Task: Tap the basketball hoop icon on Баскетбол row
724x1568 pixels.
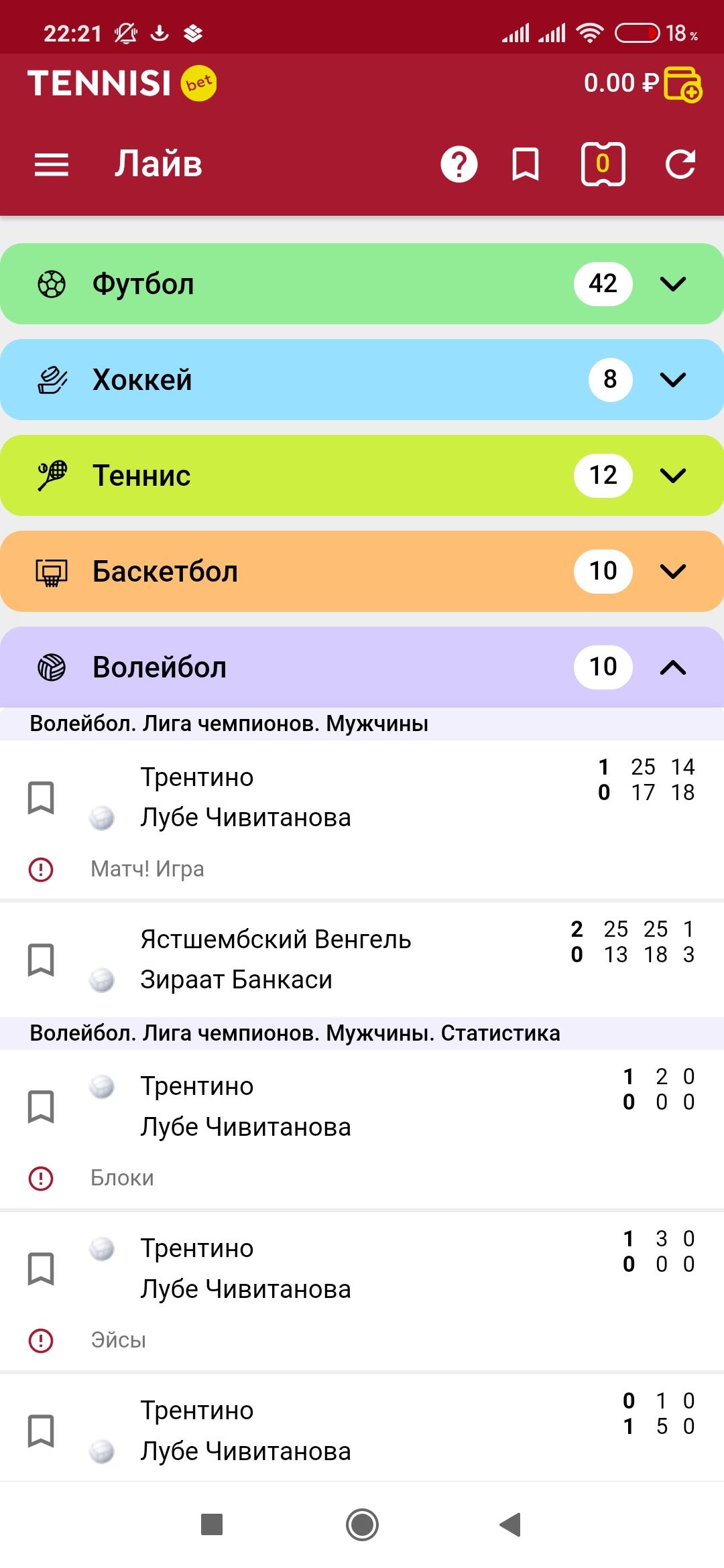Action: (51, 571)
